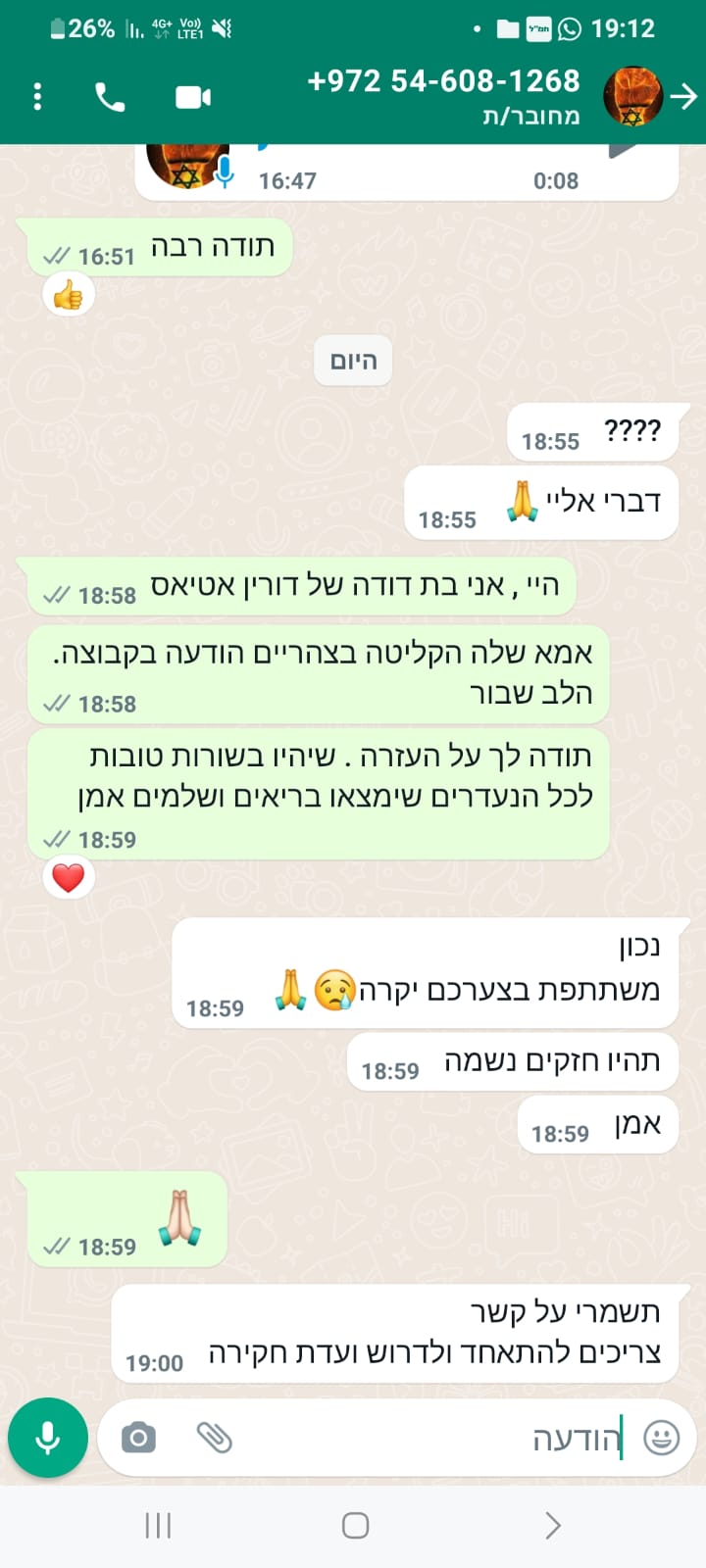This screenshot has height=1568, width=706.
Task: Record a voice message with microphone button
Action: [x=48, y=1438]
